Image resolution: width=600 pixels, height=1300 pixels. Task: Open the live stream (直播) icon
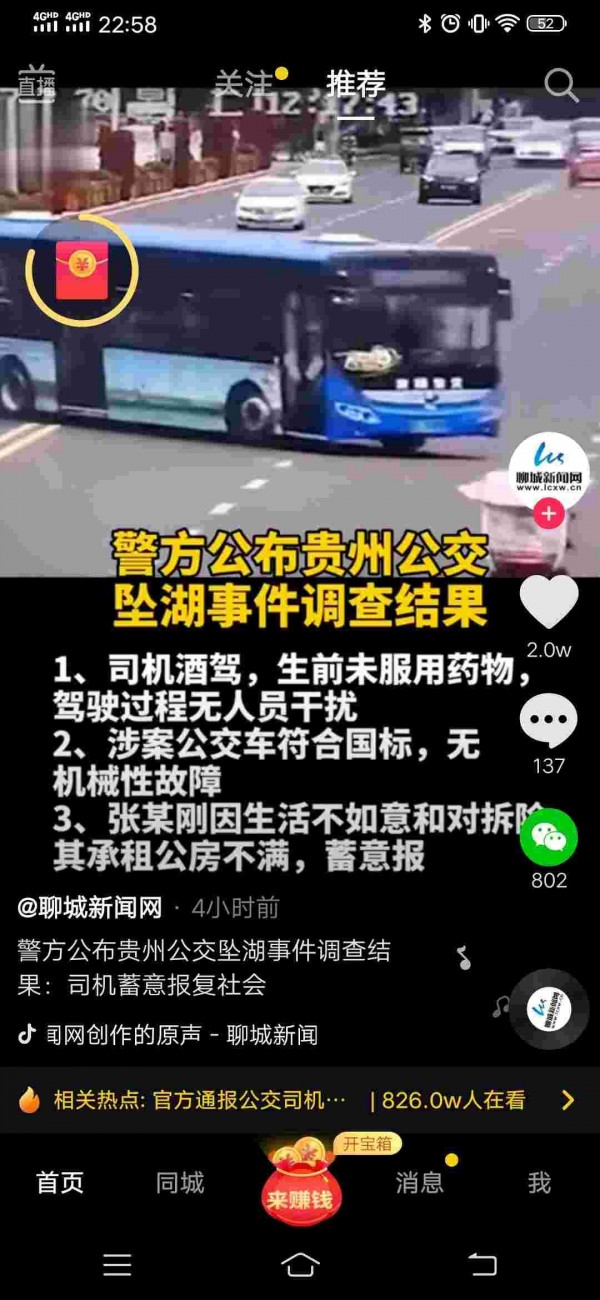(x=37, y=85)
